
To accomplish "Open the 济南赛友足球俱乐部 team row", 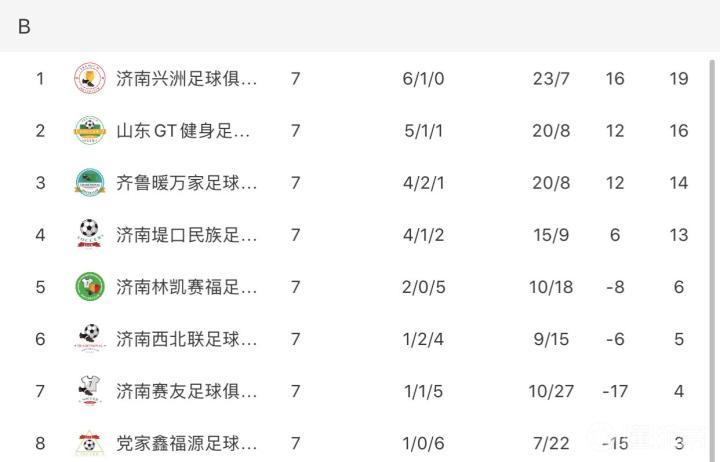I will tap(186, 390).
